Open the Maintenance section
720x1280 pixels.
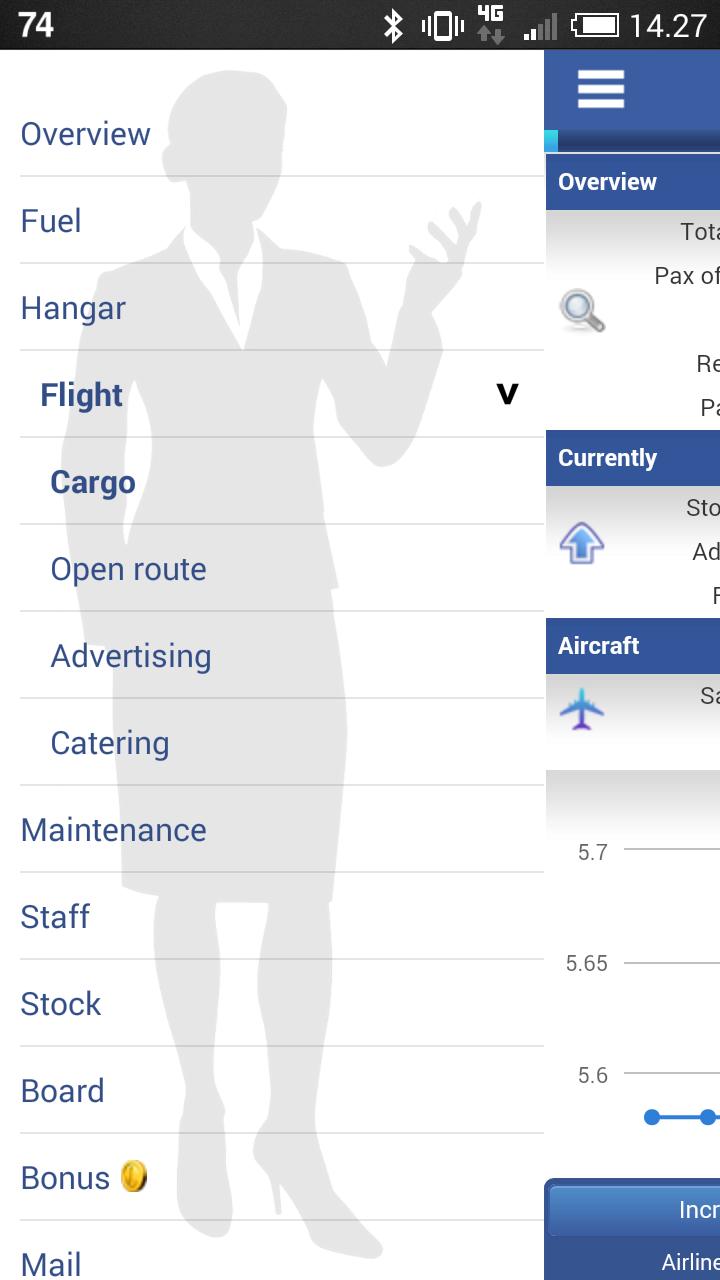point(114,830)
